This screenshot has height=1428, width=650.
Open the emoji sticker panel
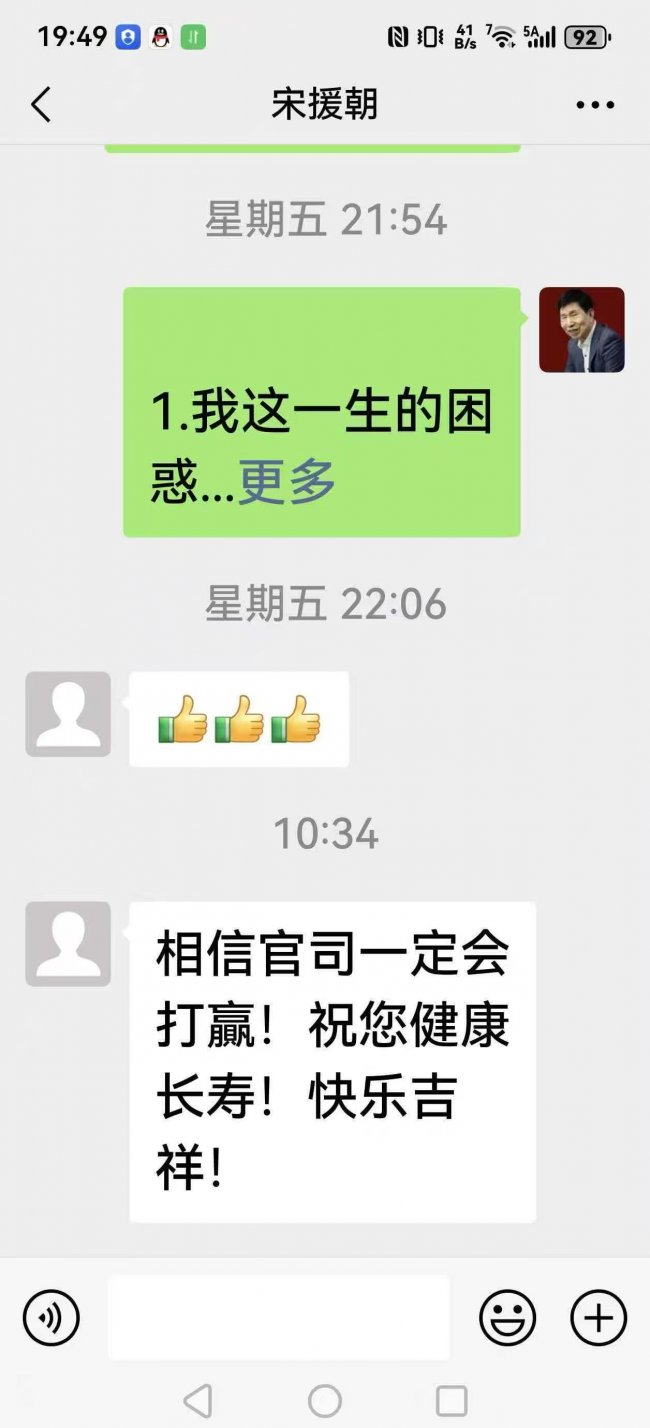pyautogui.click(x=507, y=1317)
